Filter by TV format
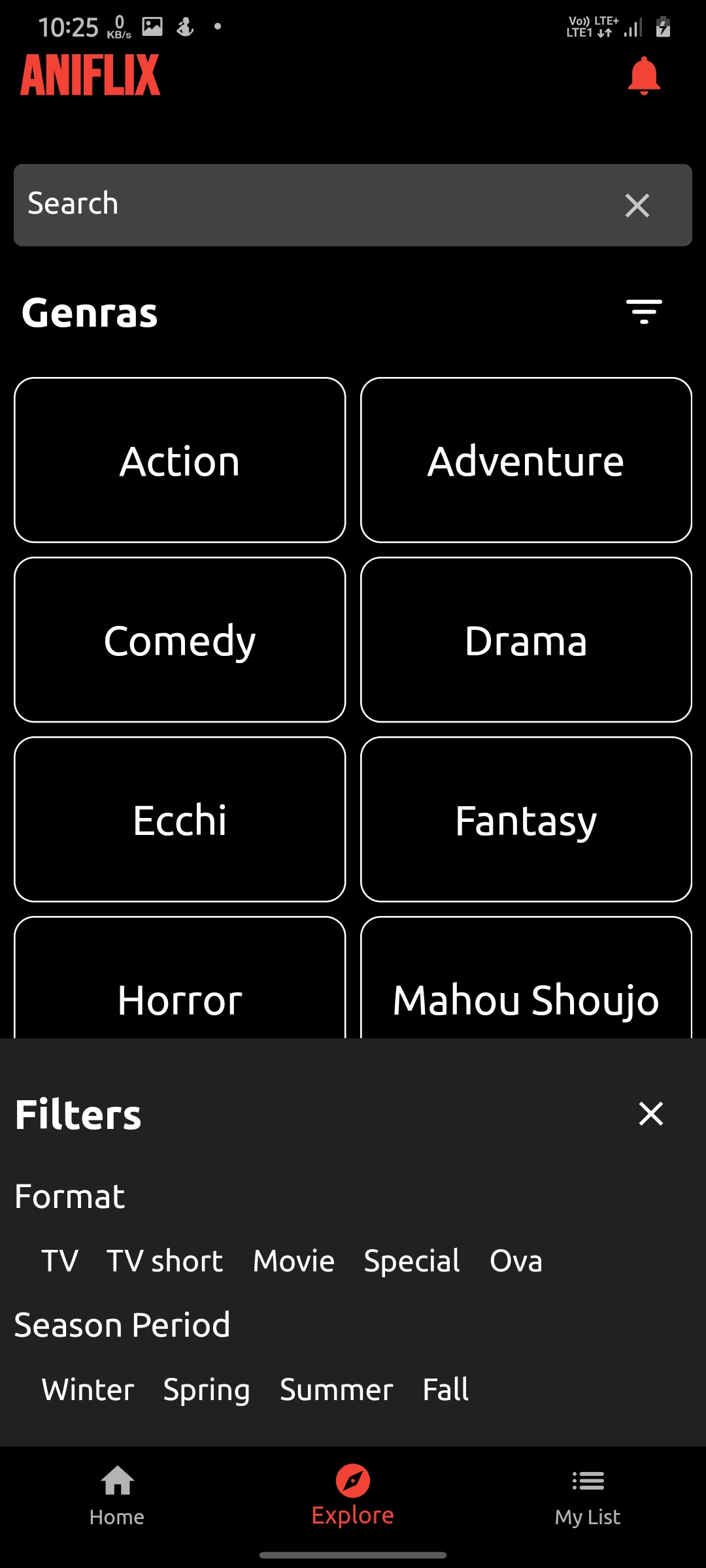This screenshot has width=706, height=1568. [59, 1261]
